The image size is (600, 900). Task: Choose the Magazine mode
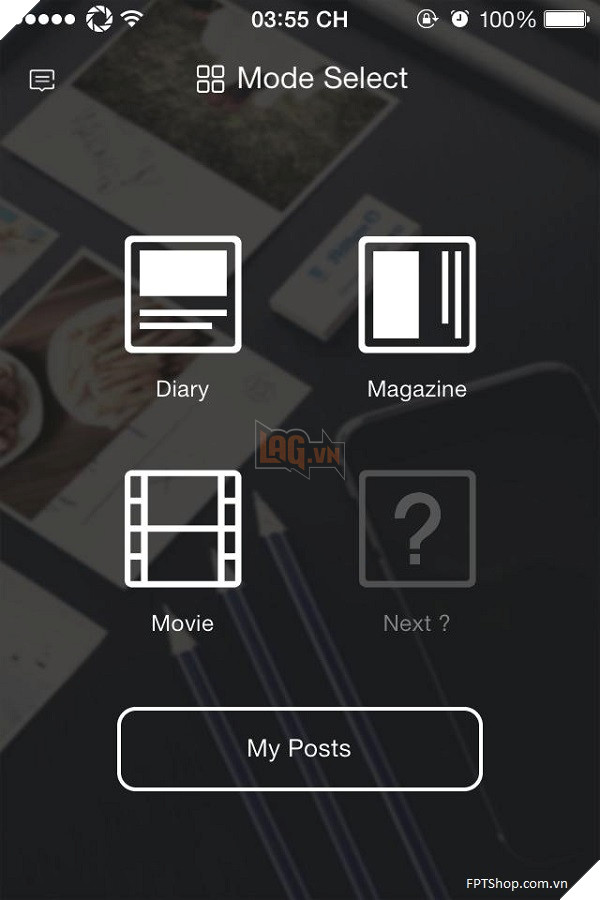click(417, 295)
